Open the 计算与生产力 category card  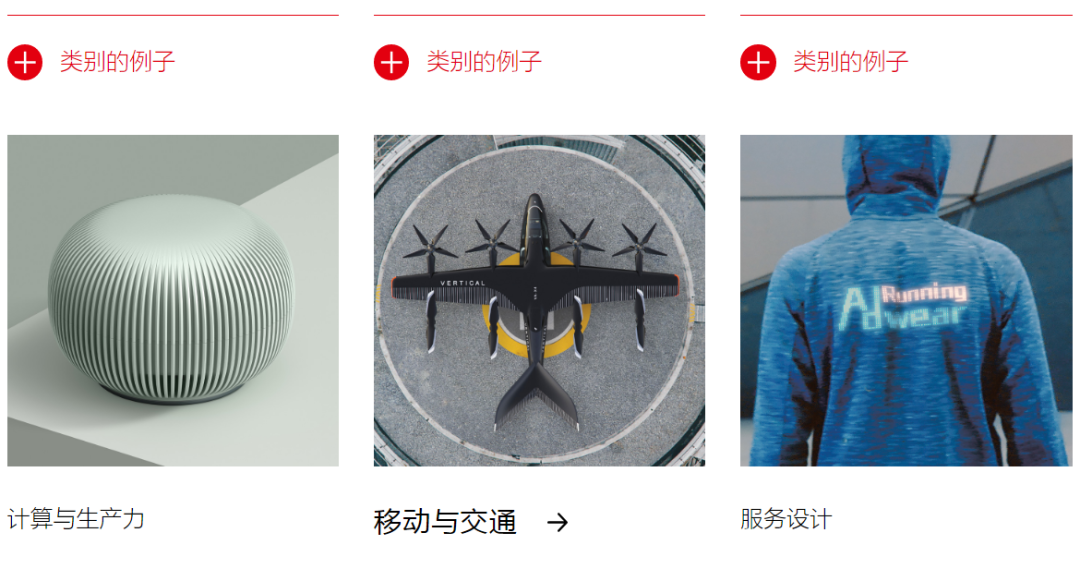tap(172, 300)
